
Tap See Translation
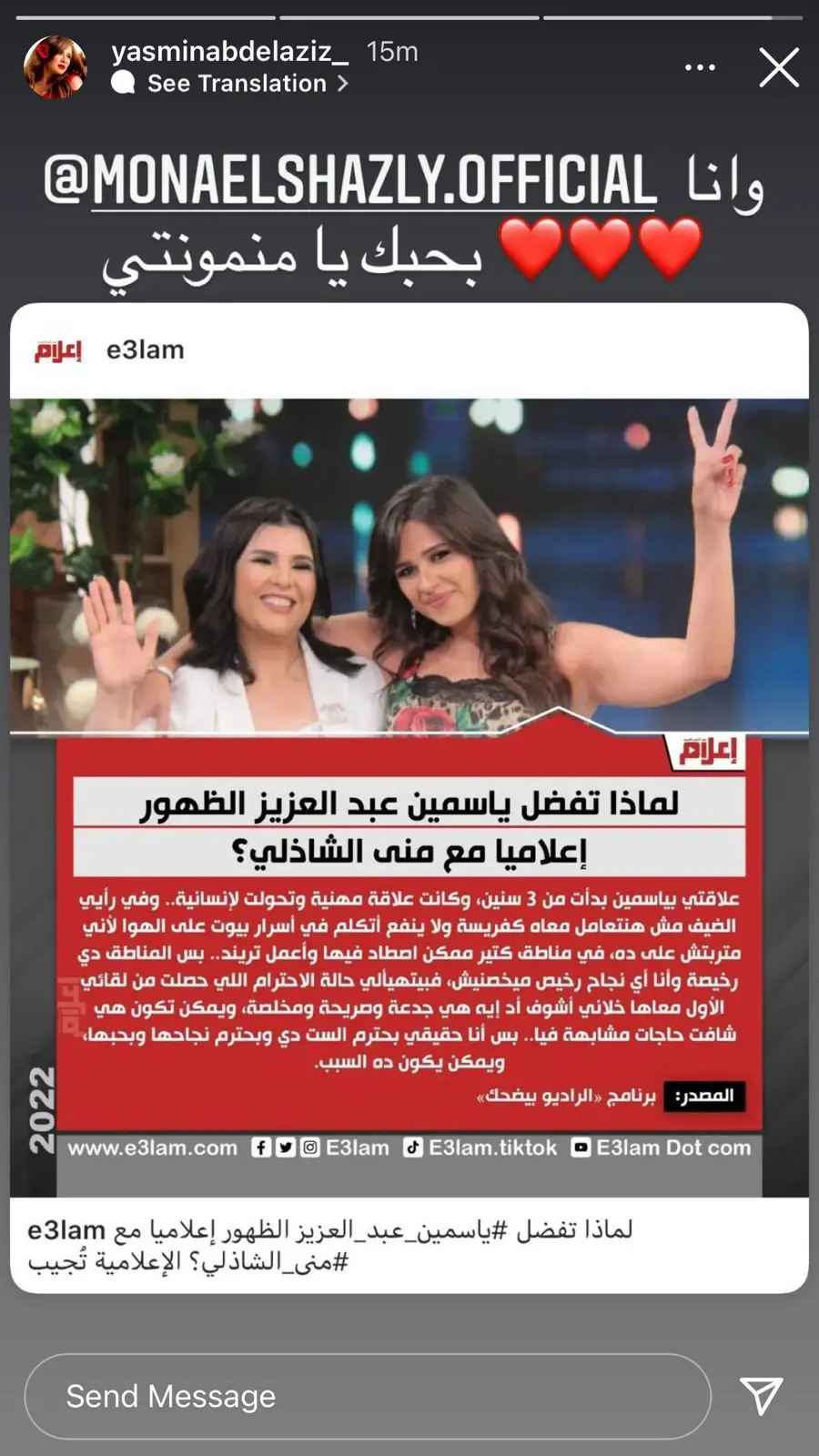(x=236, y=84)
